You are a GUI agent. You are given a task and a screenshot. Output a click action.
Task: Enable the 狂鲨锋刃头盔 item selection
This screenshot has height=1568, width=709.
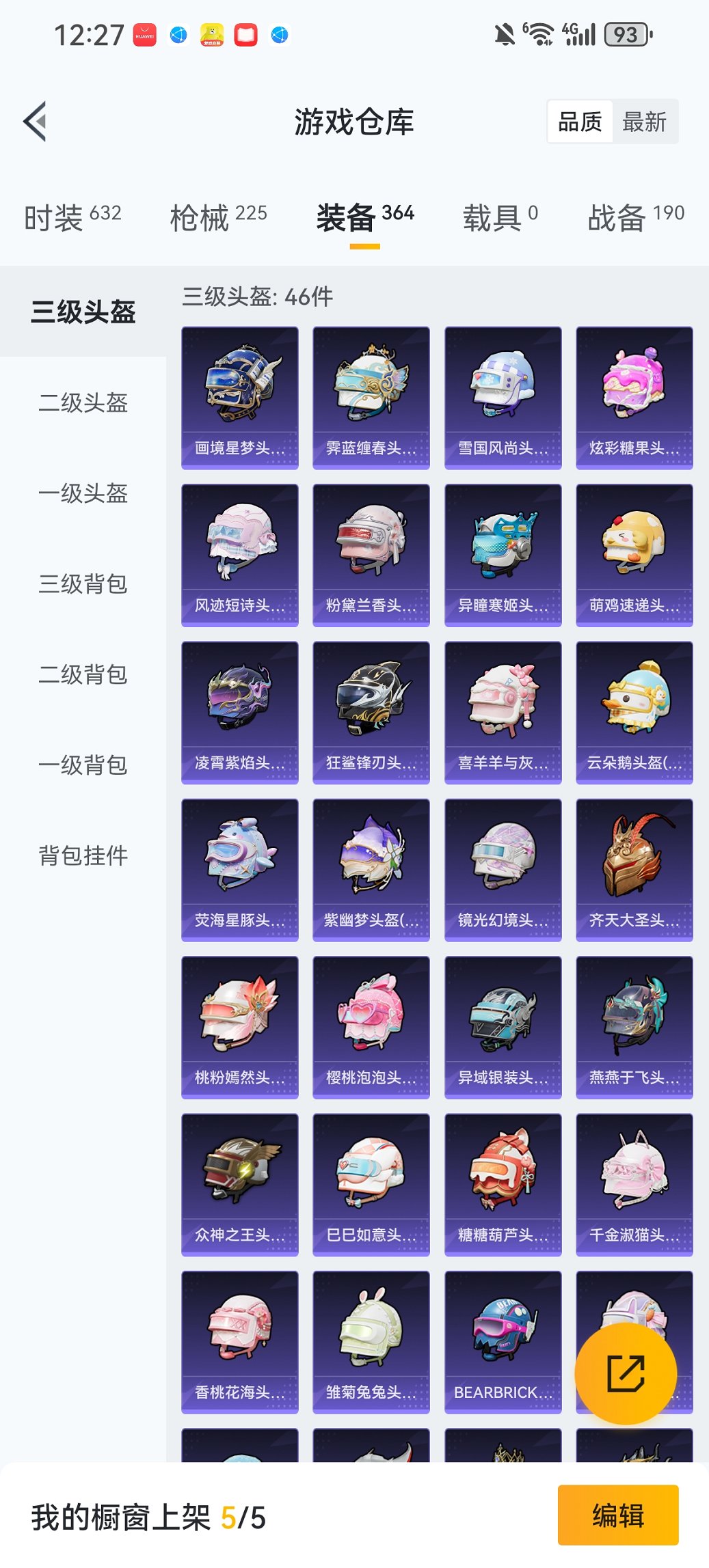(x=371, y=711)
